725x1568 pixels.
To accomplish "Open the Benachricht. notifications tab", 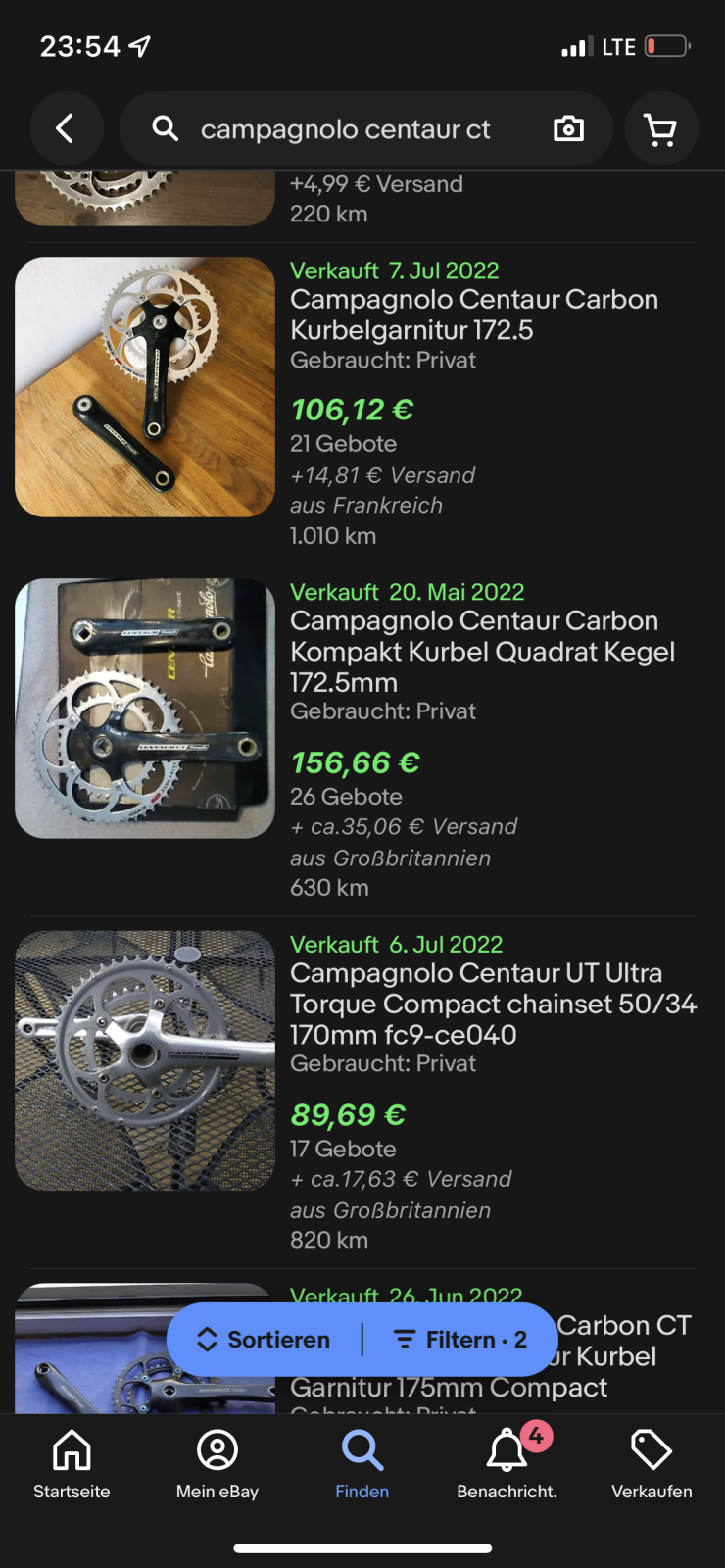I will (x=507, y=1464).
